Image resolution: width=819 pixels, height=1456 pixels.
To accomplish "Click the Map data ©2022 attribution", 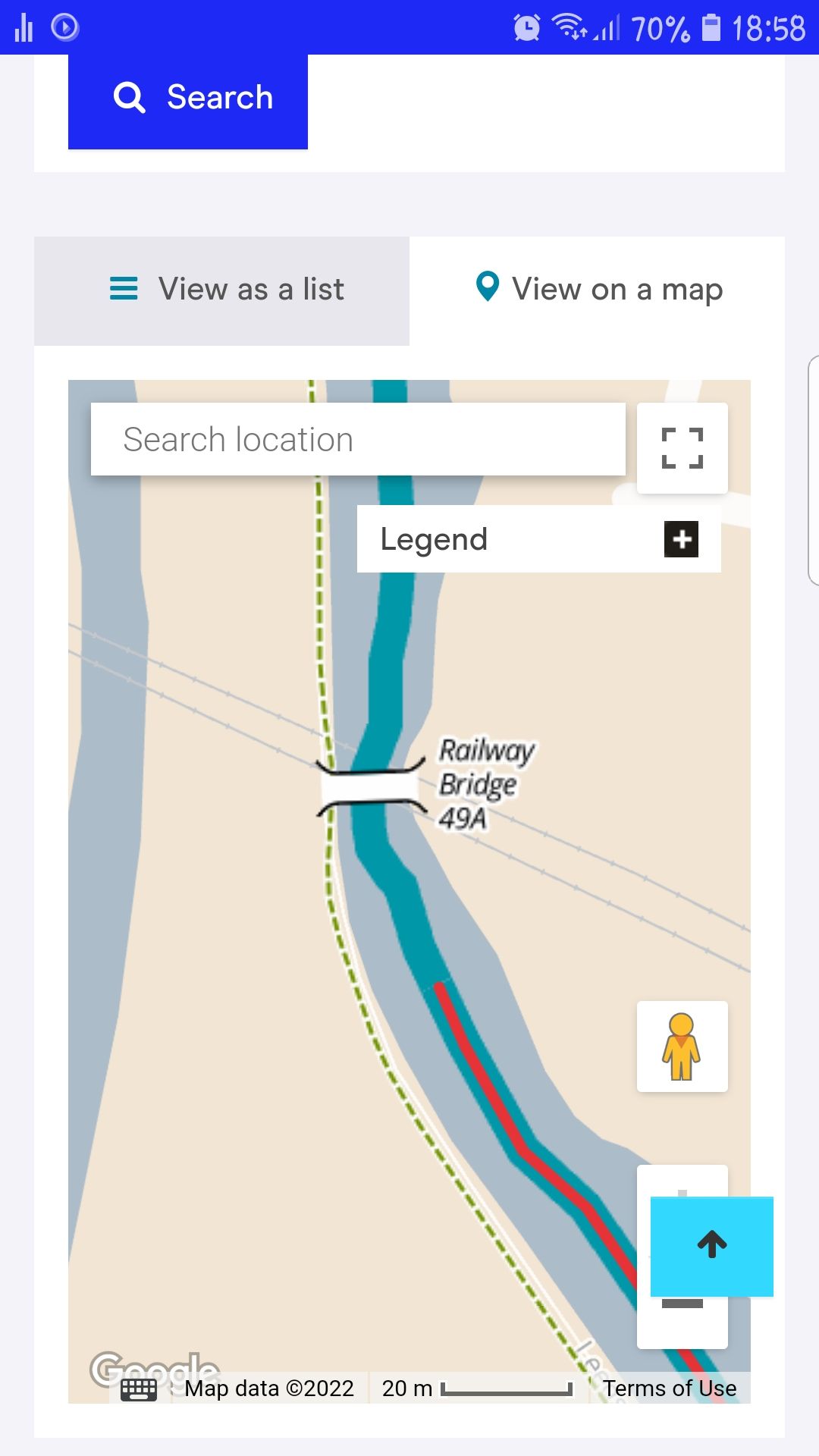I will 269,1389.
